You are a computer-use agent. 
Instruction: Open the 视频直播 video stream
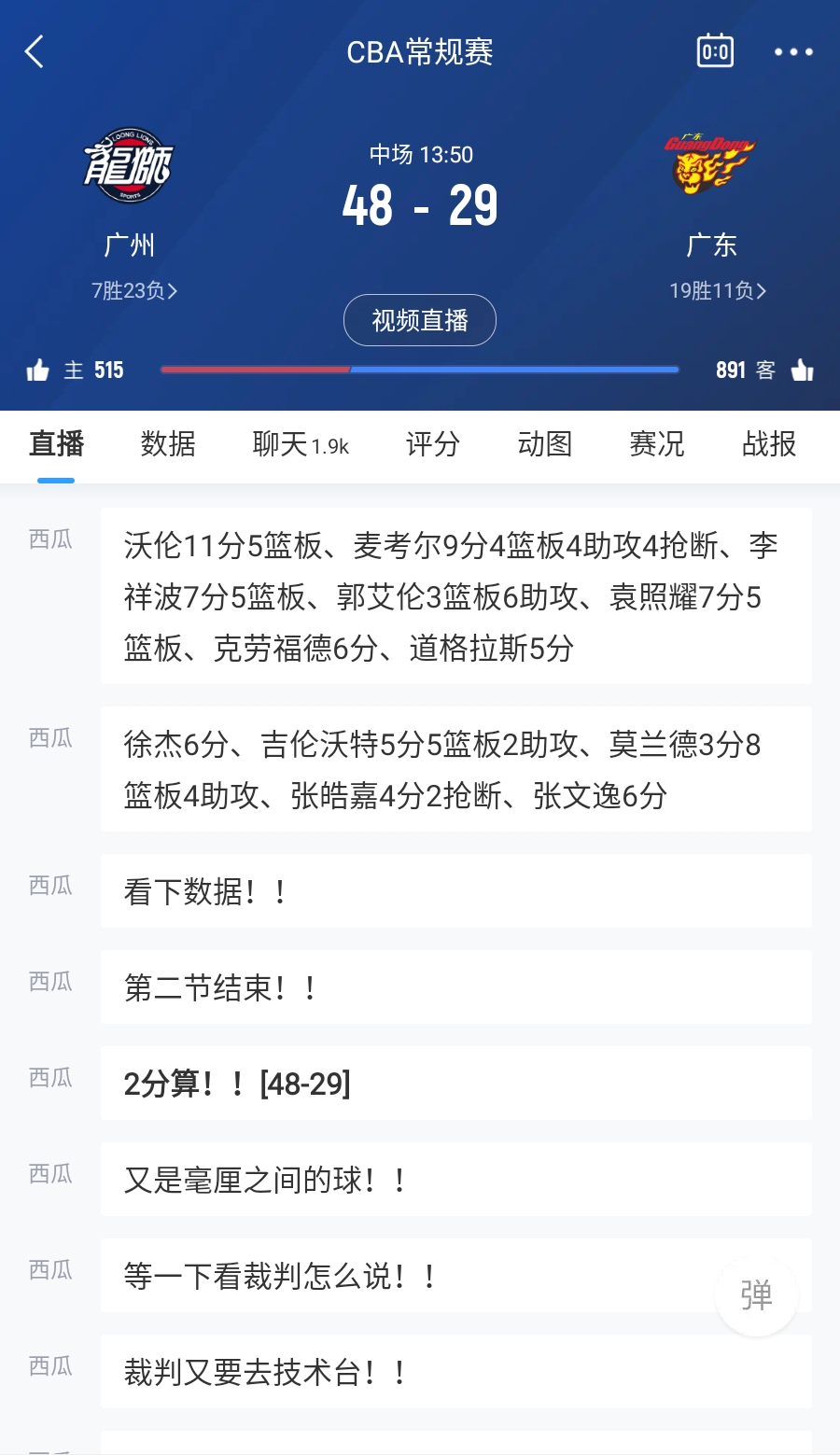click(x=420, y=320)
